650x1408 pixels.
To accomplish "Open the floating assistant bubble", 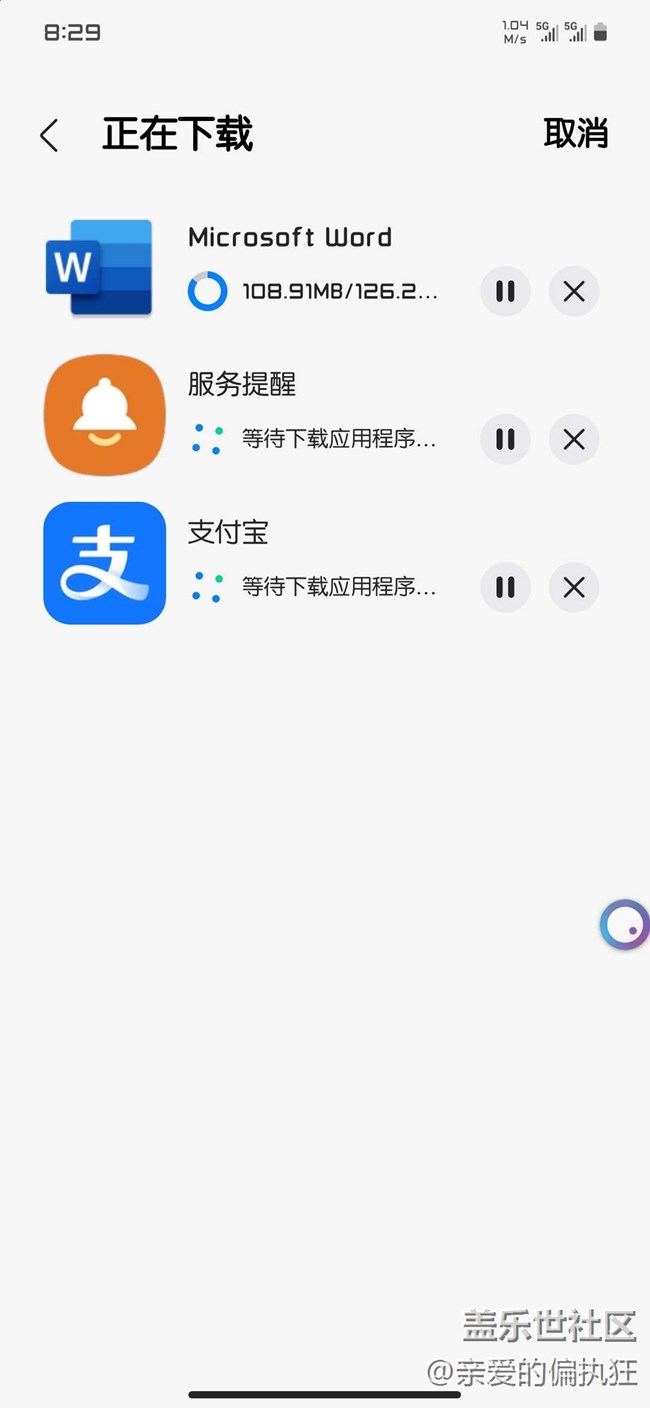I will point(625,924).
